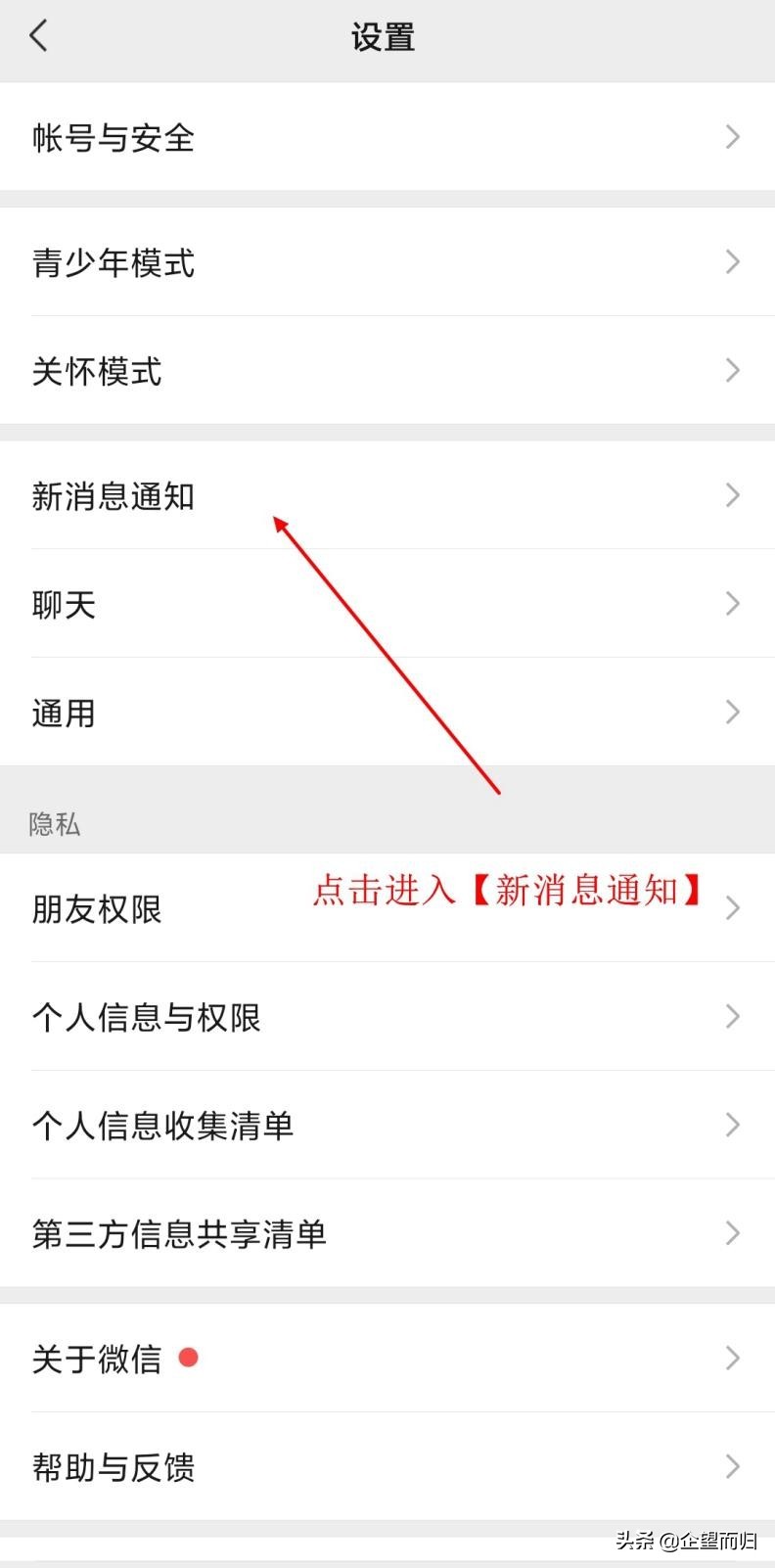This screenshot has width=775, height=1568.
Task: Expand the 新消息通知 row chevron
Action: click(732, 495)
